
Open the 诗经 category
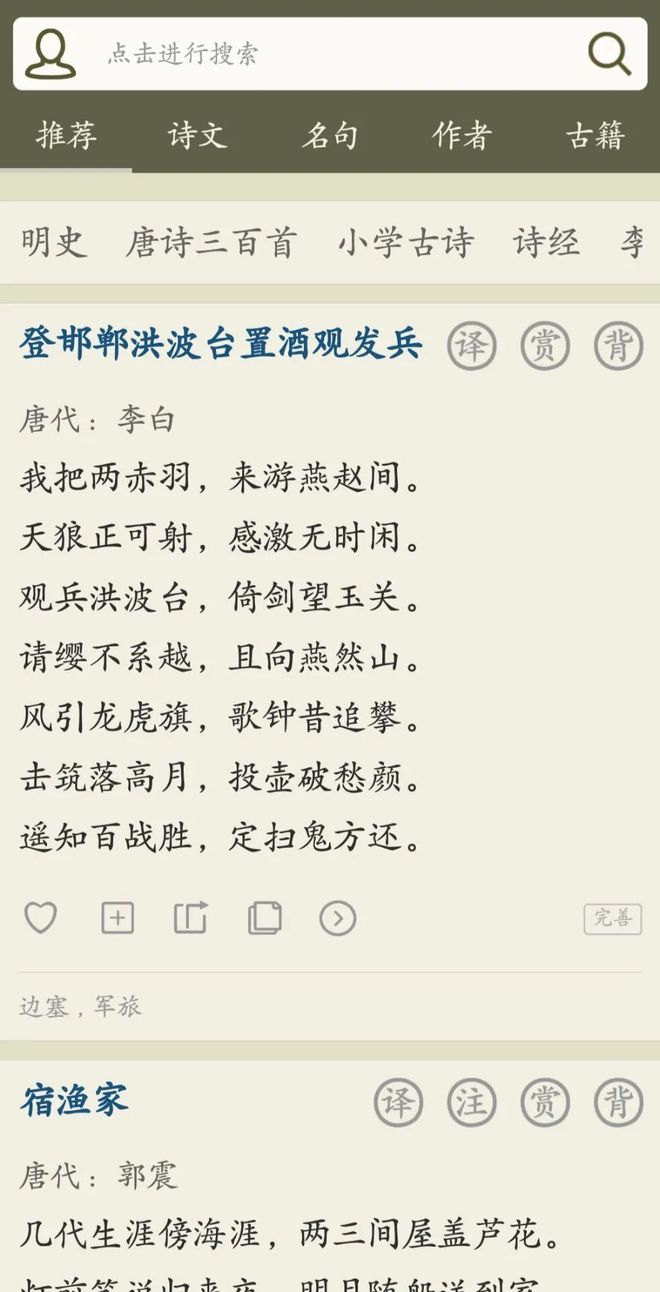pos(546,242)
